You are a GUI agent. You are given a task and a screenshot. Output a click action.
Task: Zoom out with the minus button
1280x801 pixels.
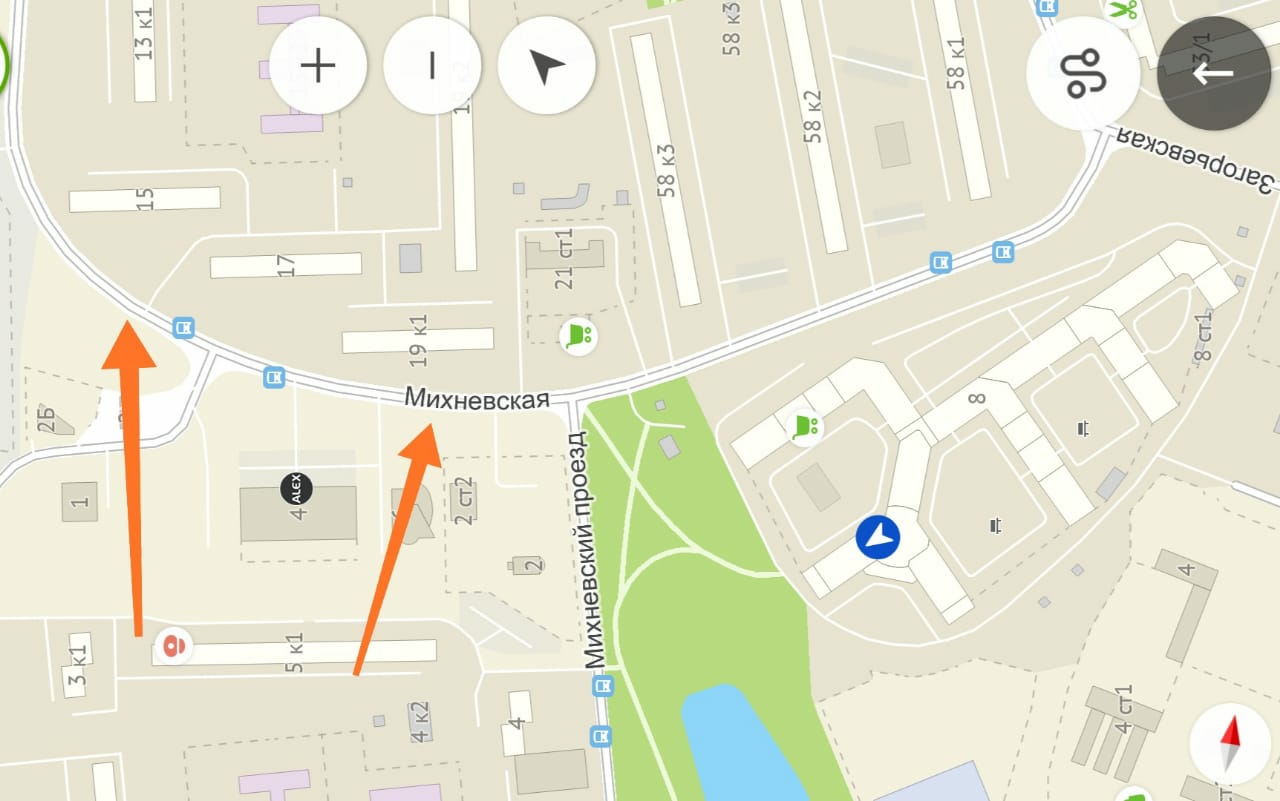click(432, 67)
